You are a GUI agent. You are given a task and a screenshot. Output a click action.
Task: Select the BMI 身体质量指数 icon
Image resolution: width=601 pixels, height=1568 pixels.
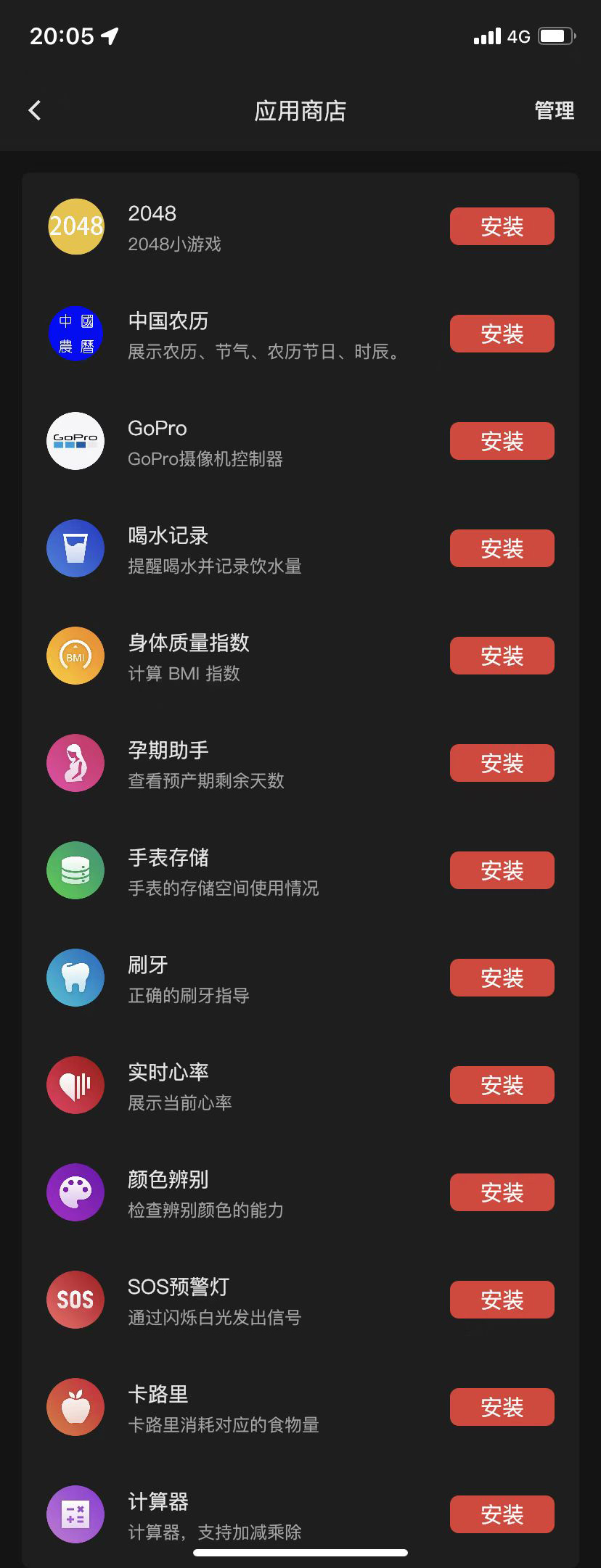[x=75, y=656]
